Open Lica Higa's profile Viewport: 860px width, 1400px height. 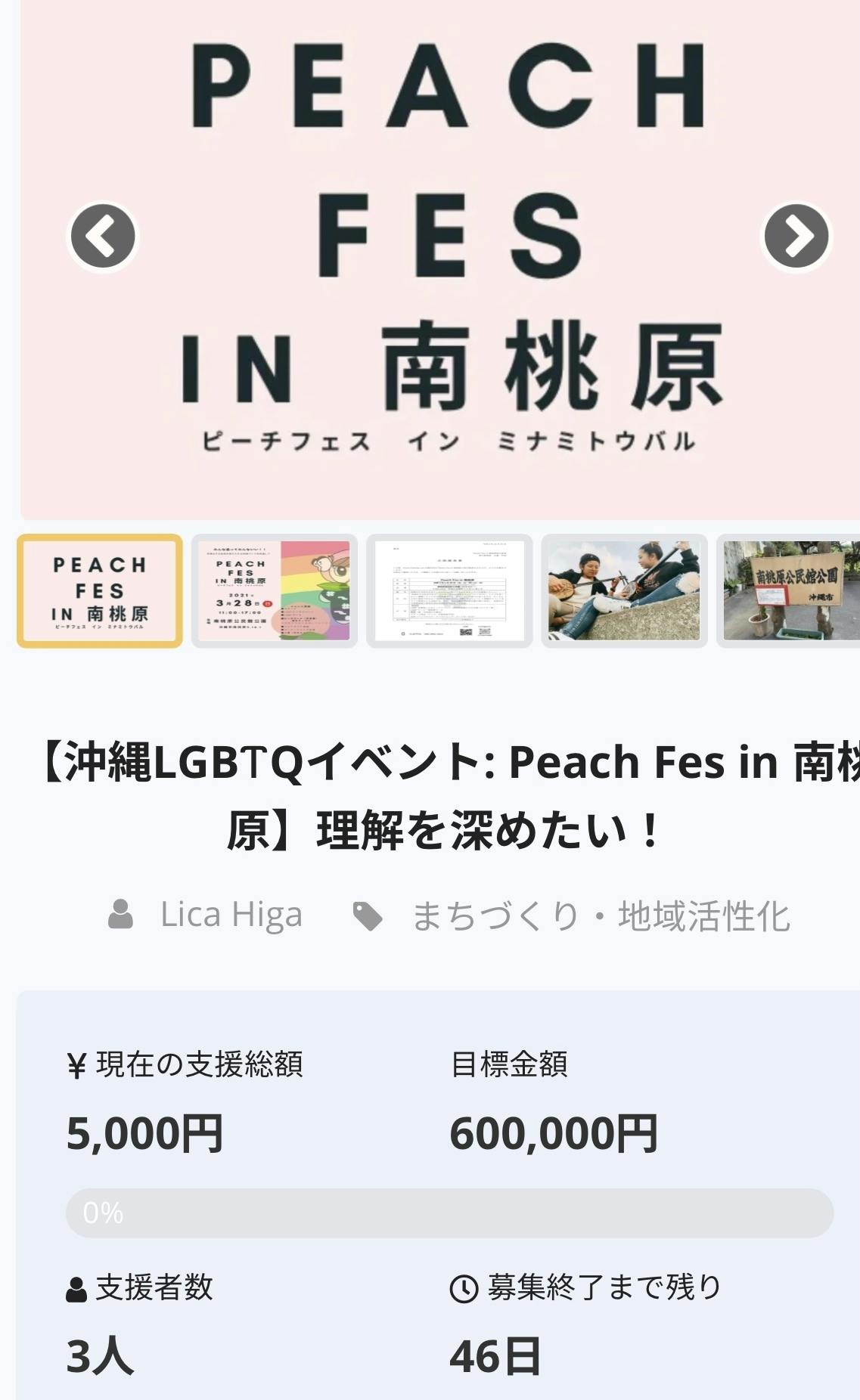point(231,915)
